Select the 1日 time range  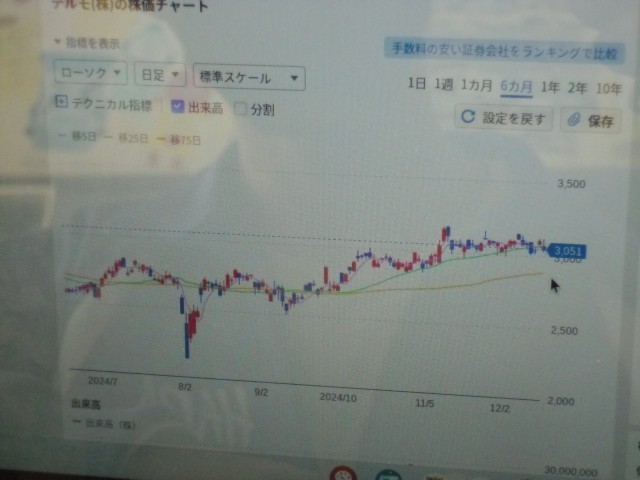click(x=417, y=84)
